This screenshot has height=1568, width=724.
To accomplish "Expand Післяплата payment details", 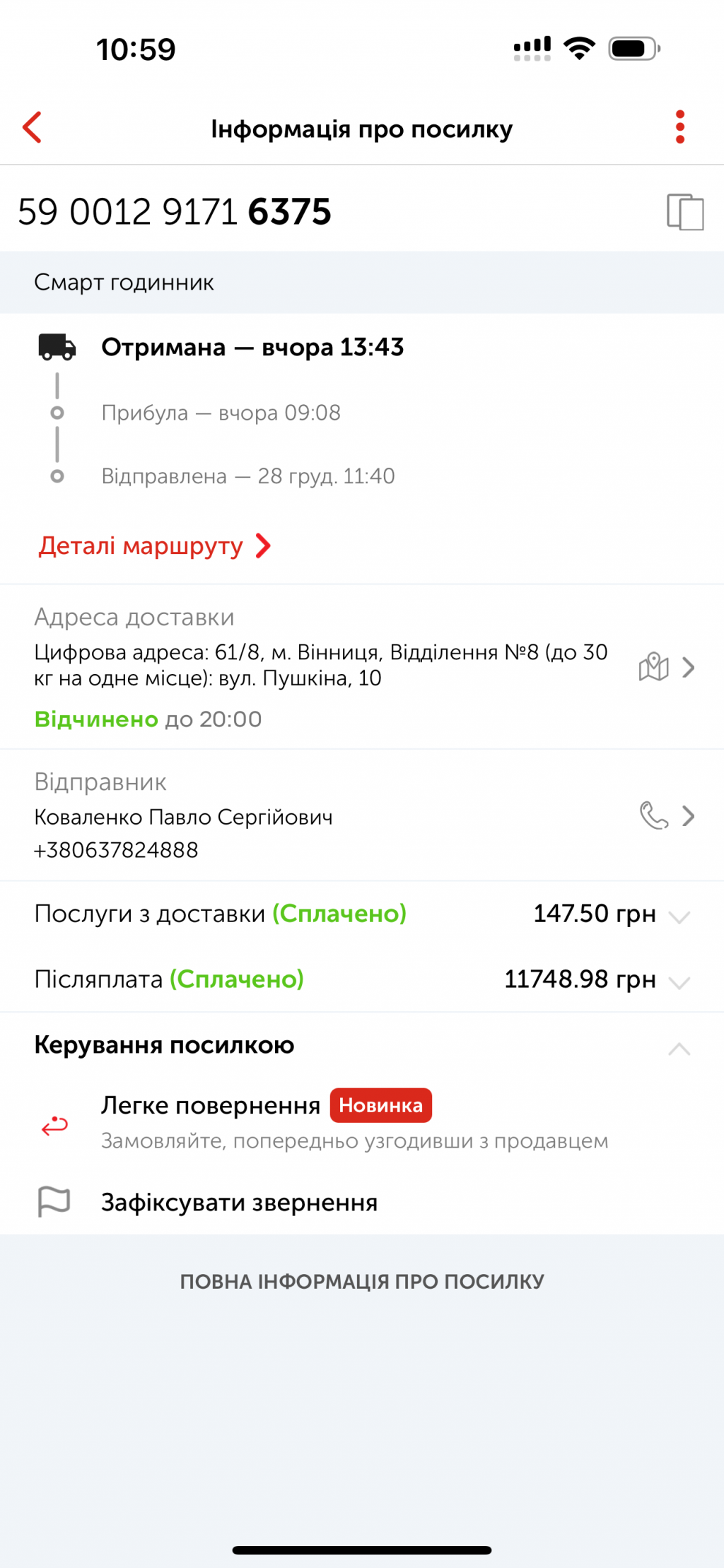I will point(679,982).
